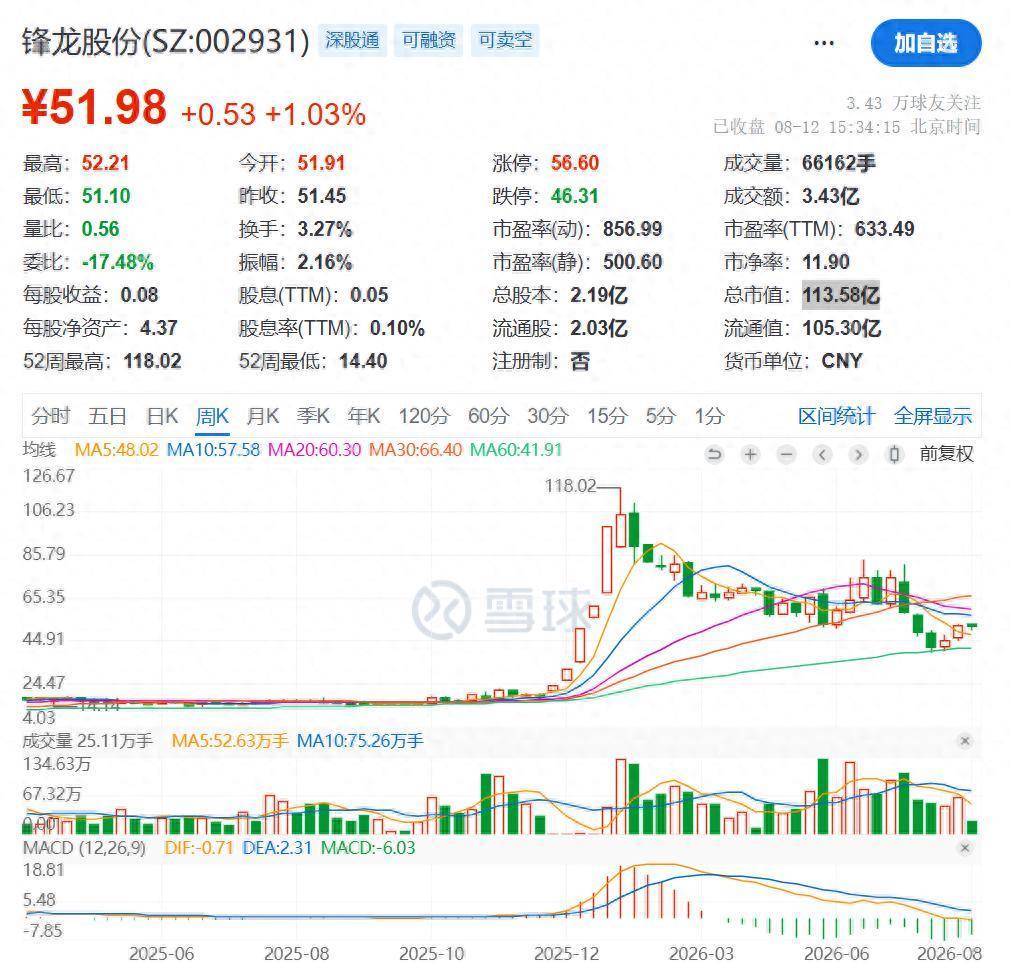Open the three-dot overflow menu
This screenshot has width=1011, height=977.
point(823,43)
